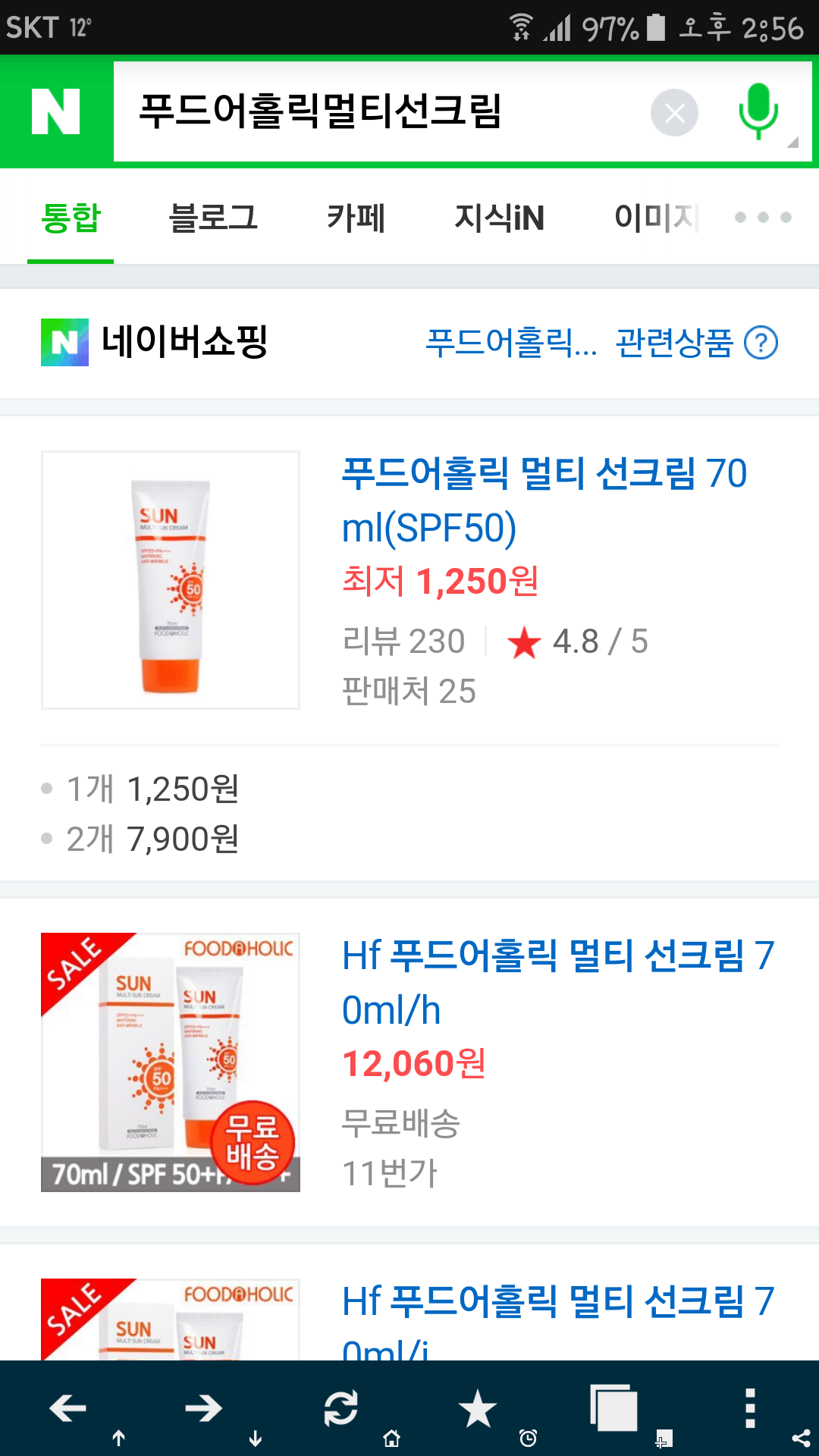Image resolution: width=819 pixels, height=1456 pixels.
Task: Open bookmarks star in bottom bar
Action: click(477, 1408)
